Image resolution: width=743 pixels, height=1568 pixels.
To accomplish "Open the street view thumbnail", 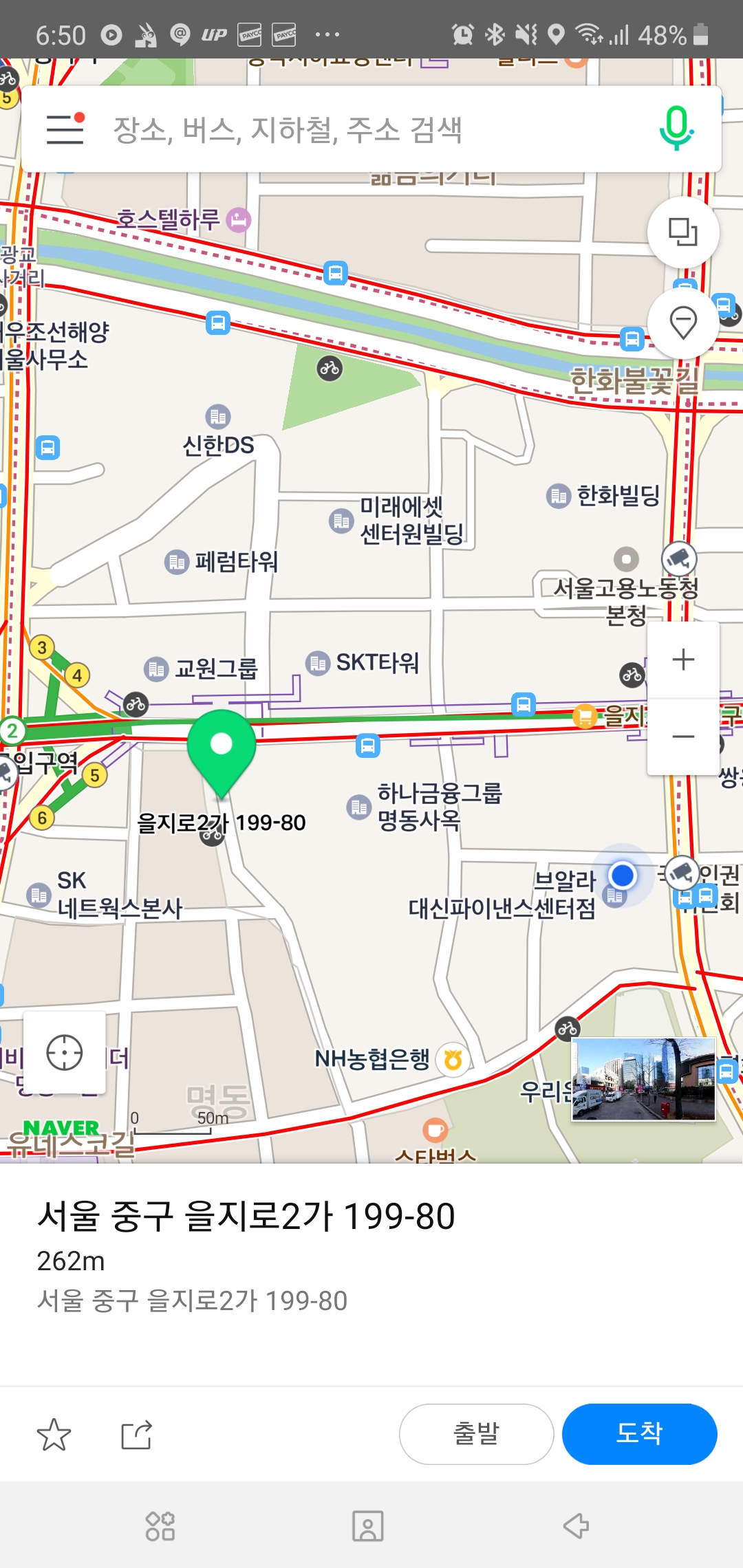I will pos(643,1079).
